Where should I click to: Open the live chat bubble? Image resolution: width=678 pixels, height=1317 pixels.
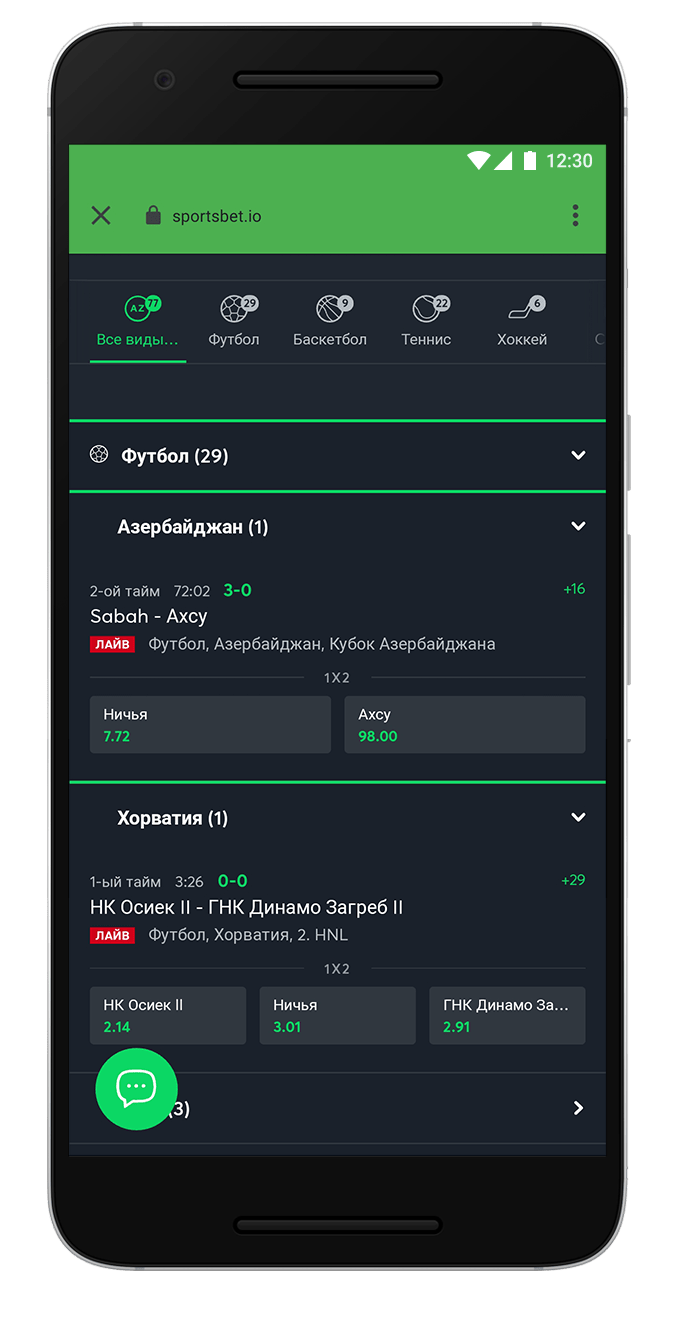pyautogui.click(x=136, y=1089)
